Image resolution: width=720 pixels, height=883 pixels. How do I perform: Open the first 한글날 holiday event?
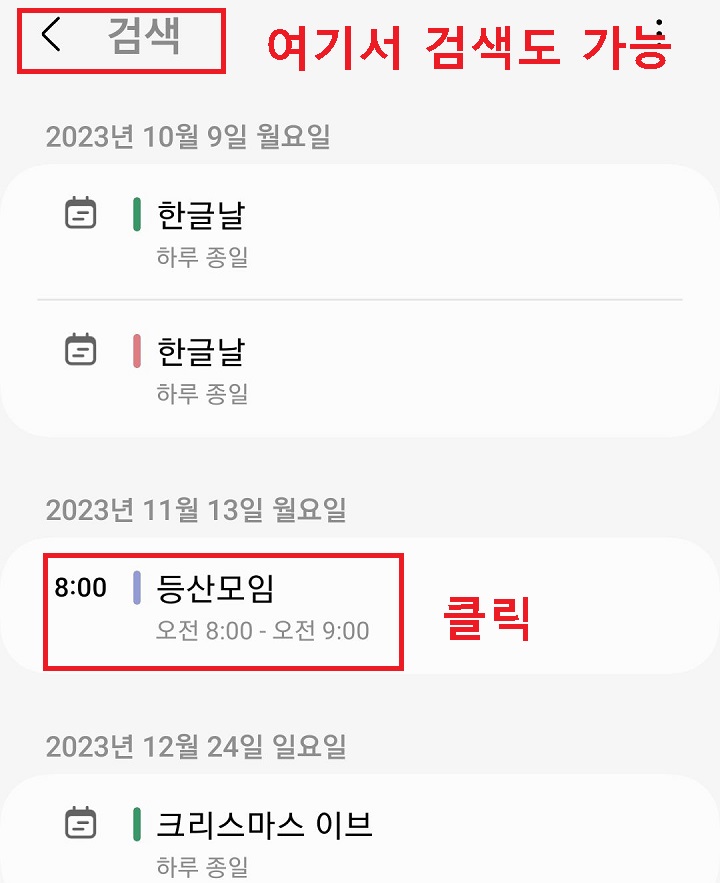(200, 213)
